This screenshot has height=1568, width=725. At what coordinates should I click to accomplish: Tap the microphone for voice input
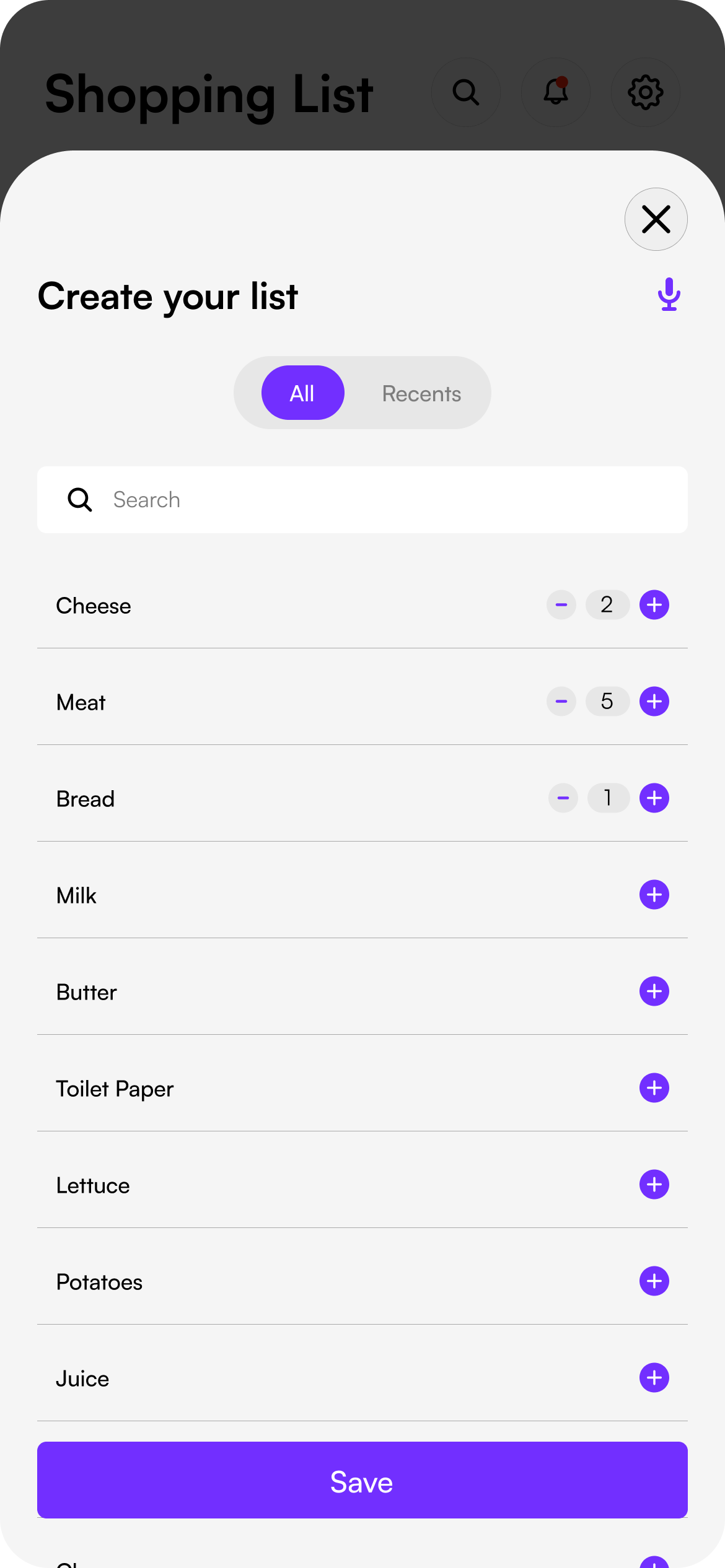(x=669, y=294)
